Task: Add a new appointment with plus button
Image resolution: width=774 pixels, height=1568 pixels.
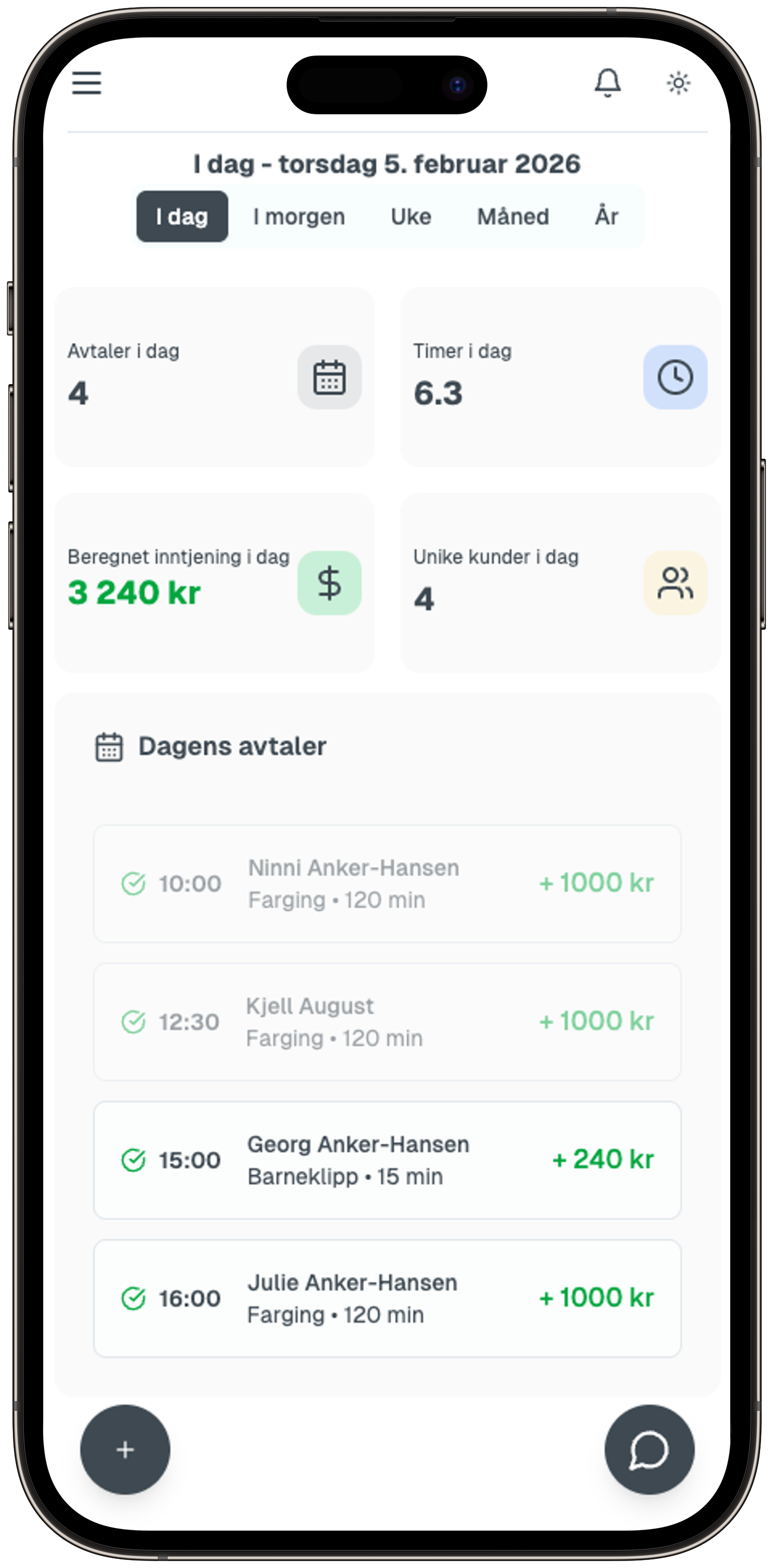Action: point(125,1449)
